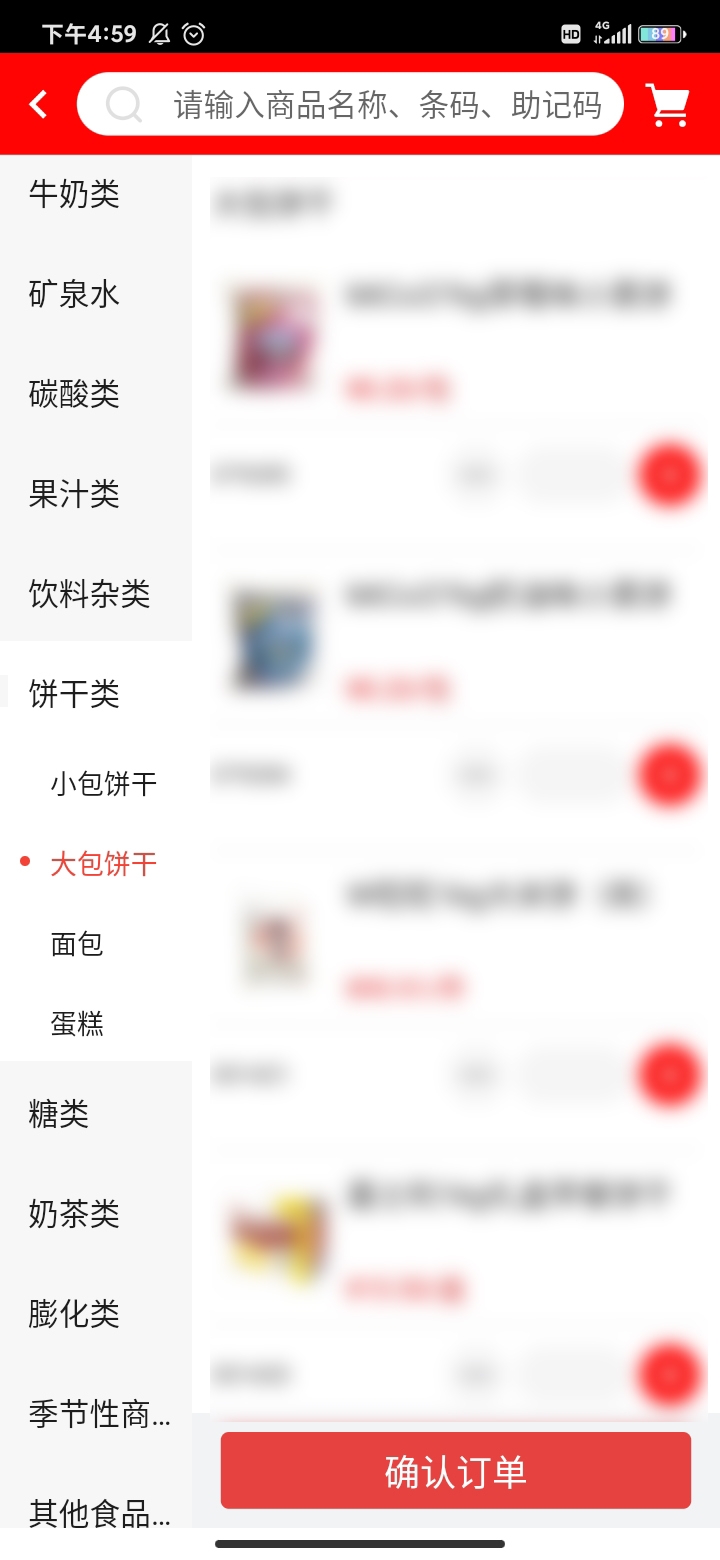Tap the add button on the second product
The image size is (720, 1560).
coord(668,776)
